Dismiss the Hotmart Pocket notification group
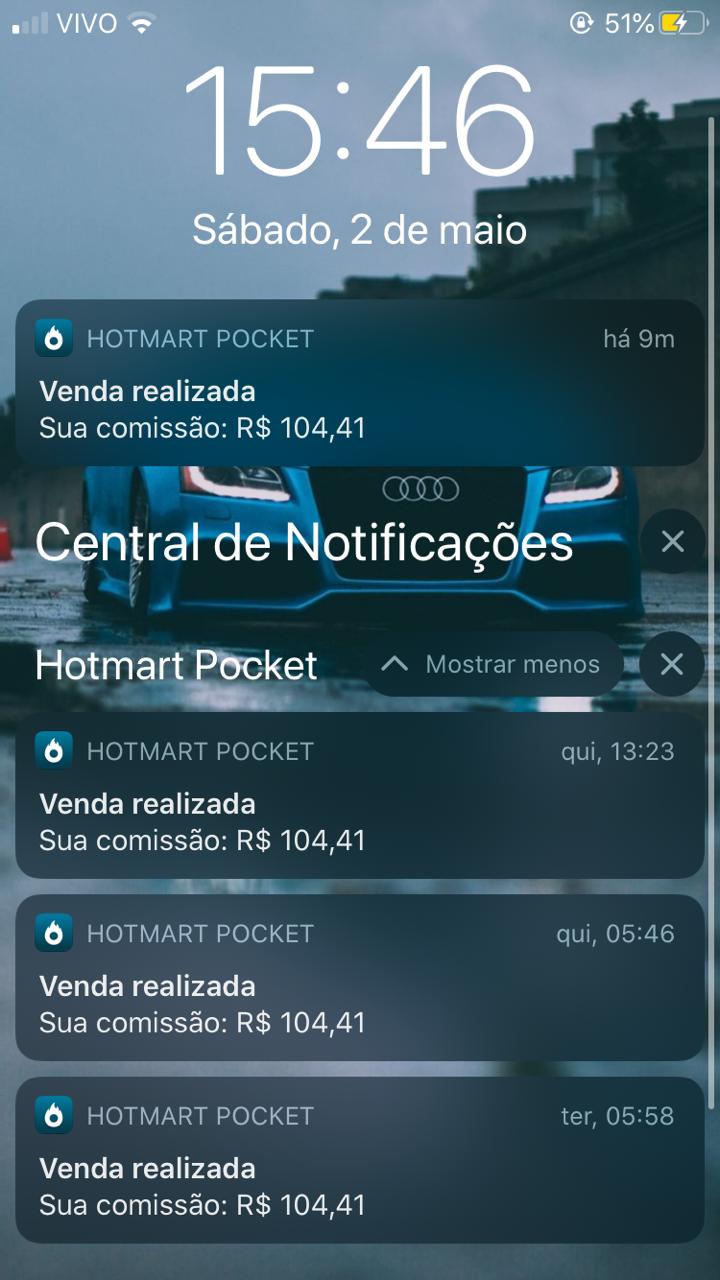720x1280 pixels. click(672, 664)
